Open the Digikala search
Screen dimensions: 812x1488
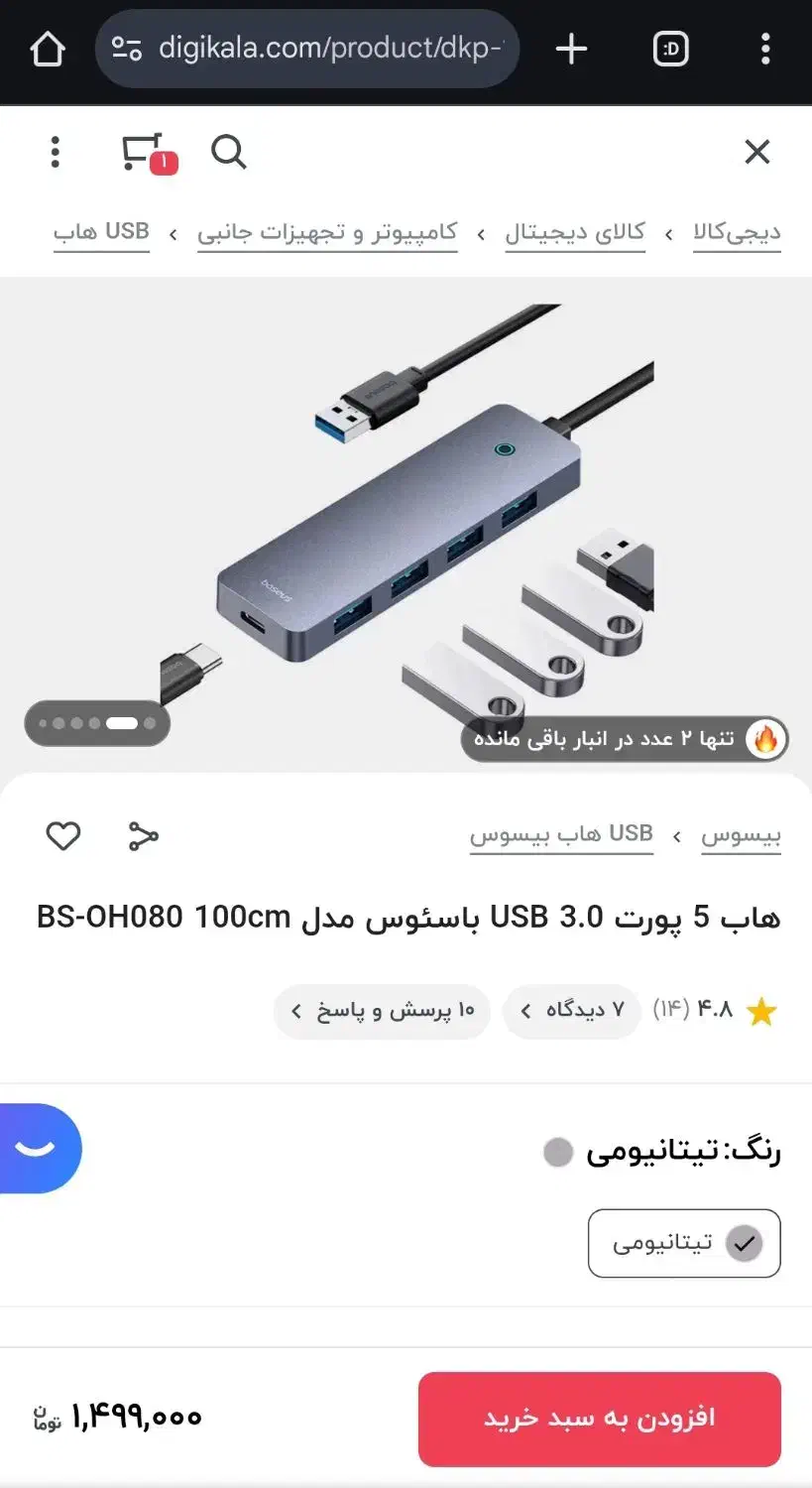(229, 152)
